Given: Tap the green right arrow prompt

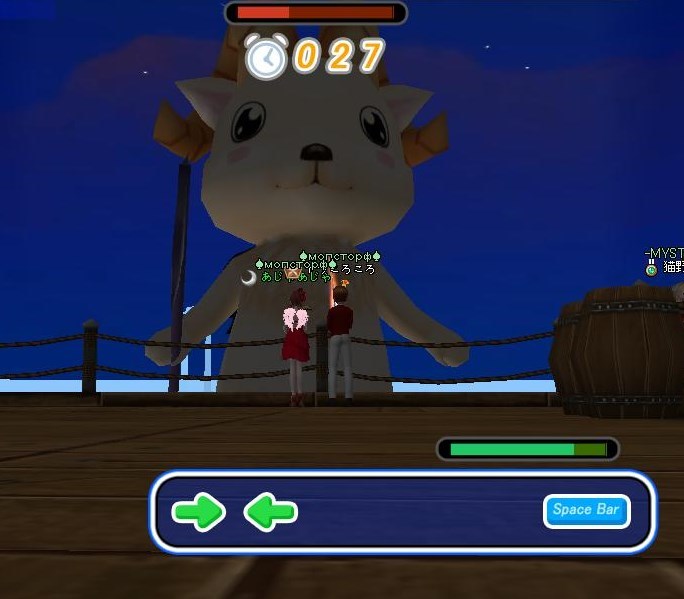Looking at the screenshot, I should point(198,512).
